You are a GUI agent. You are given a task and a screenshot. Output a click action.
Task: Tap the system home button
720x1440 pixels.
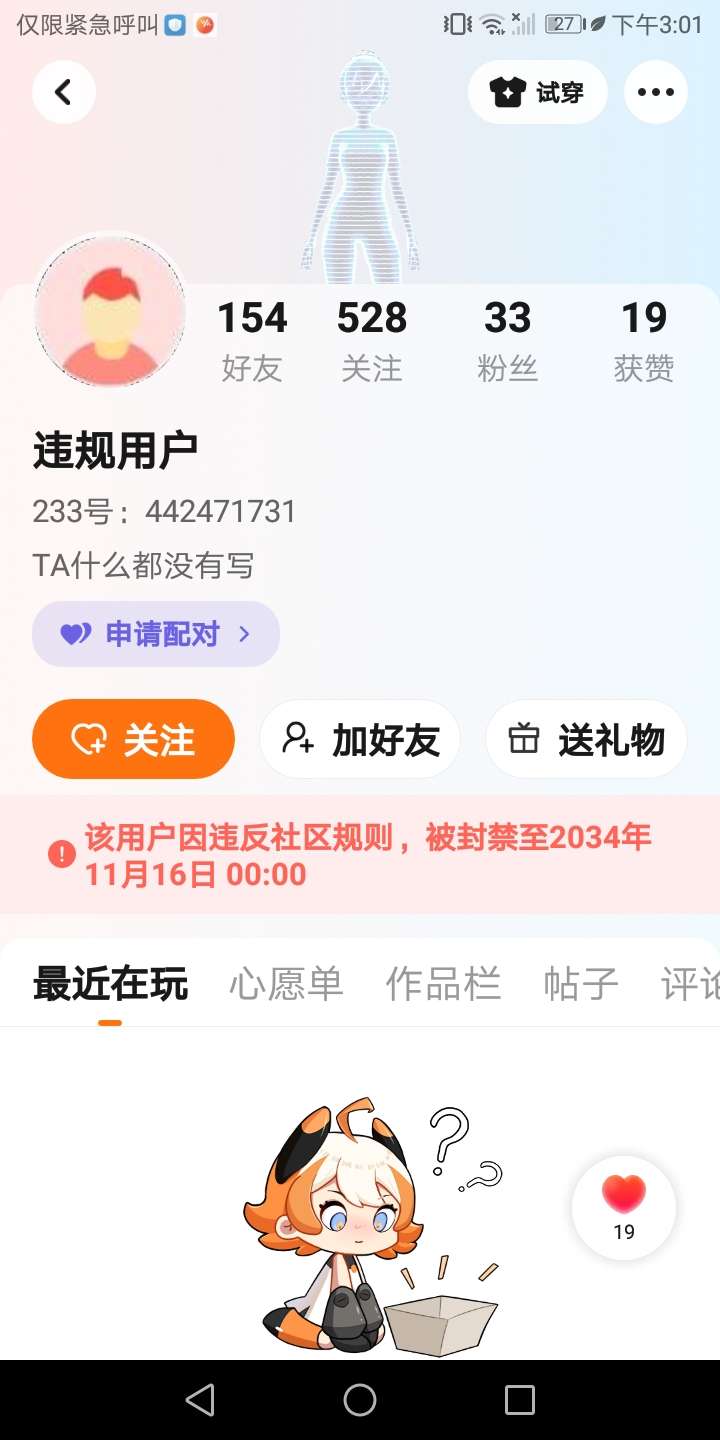pos(360,1400)
